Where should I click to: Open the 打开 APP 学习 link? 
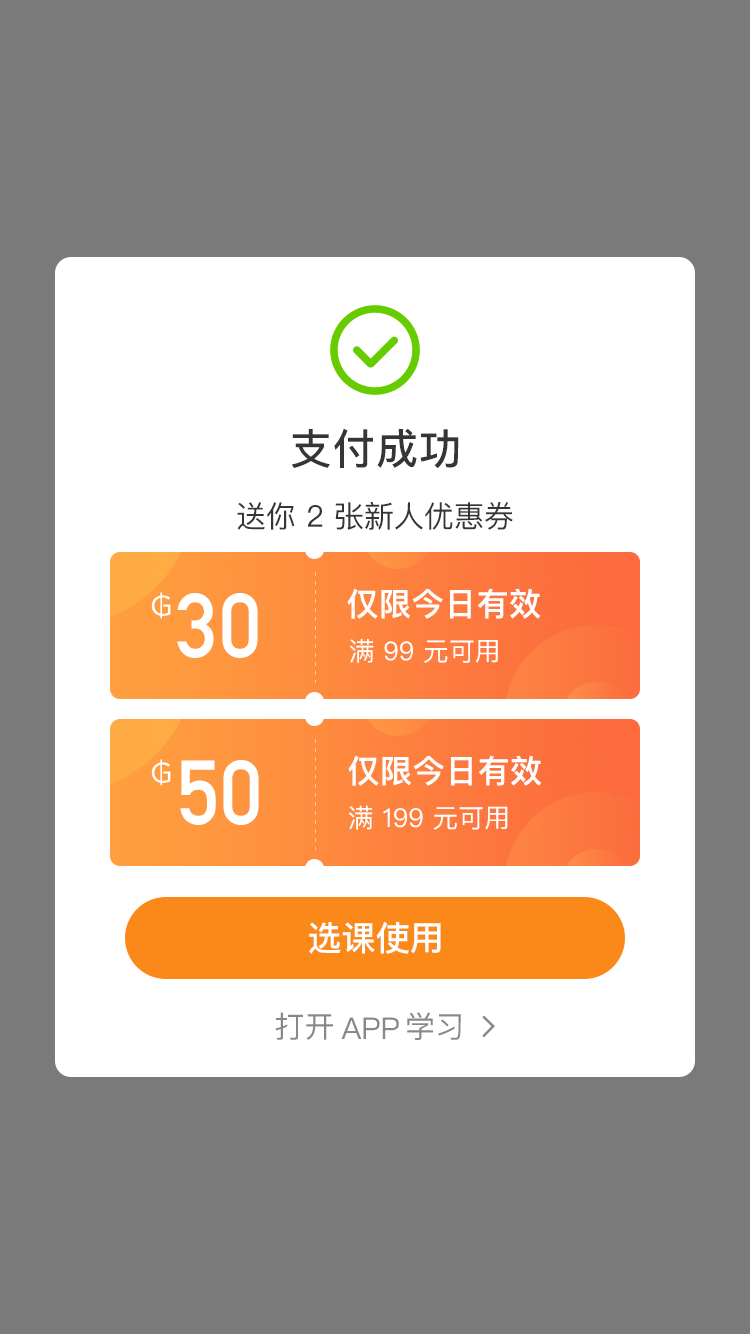(385, 1027)
